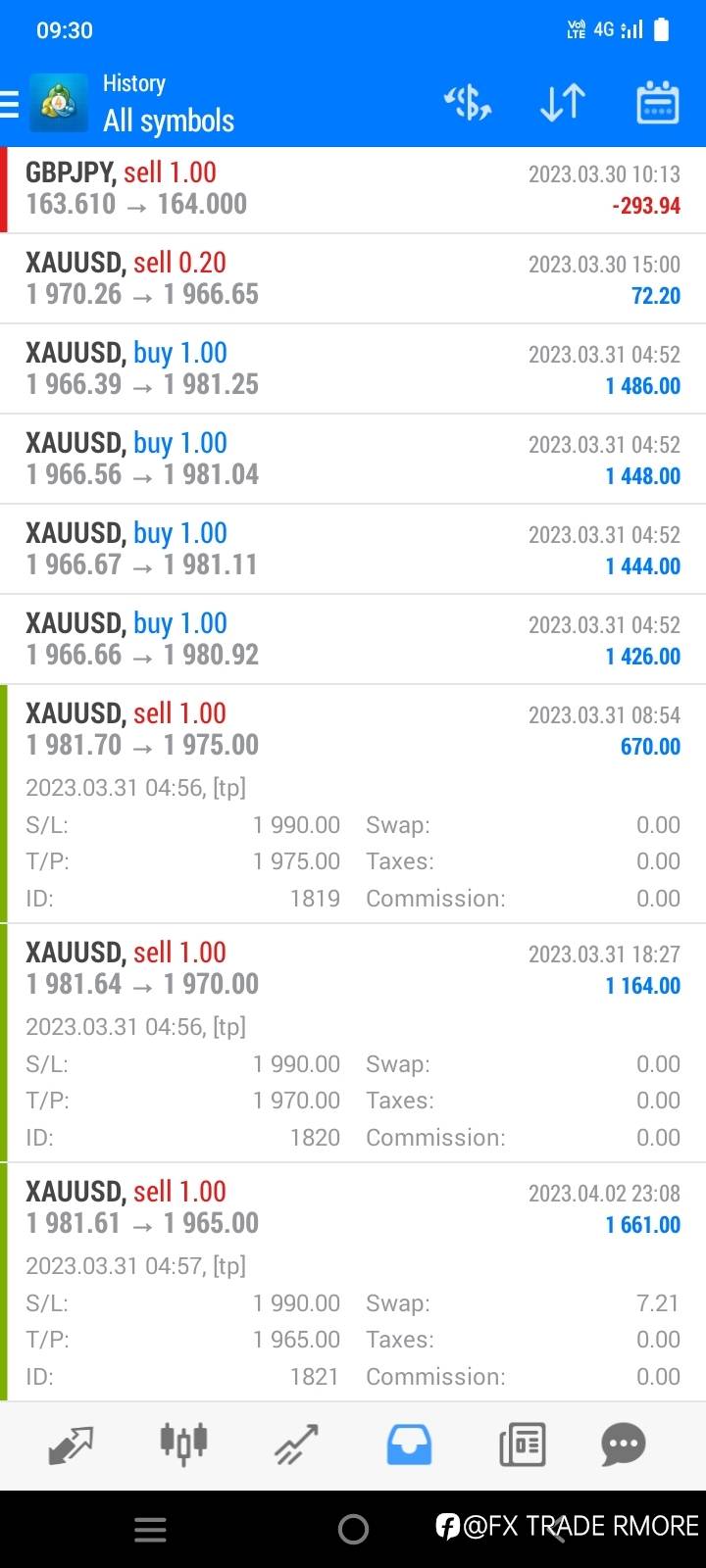Tap the system home button
The height and width of the screenshot is (1568, 706).
coord(353,1529)
